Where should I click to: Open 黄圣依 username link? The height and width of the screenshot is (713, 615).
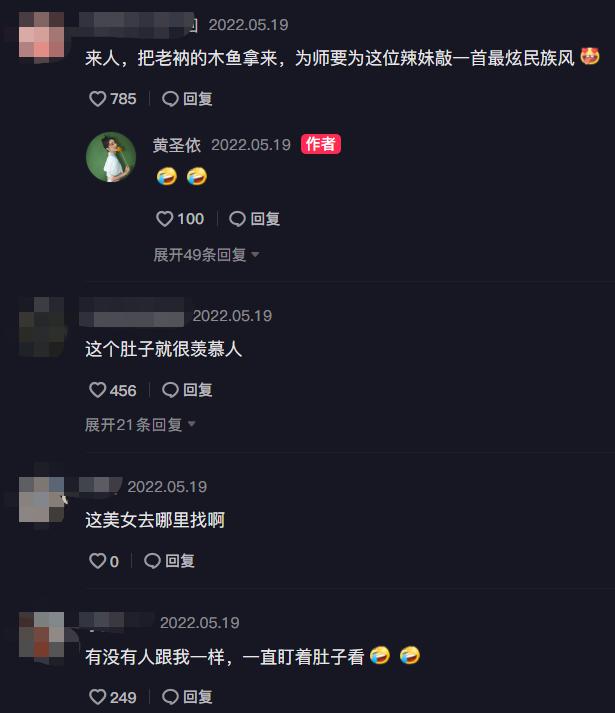click(177, 145)
